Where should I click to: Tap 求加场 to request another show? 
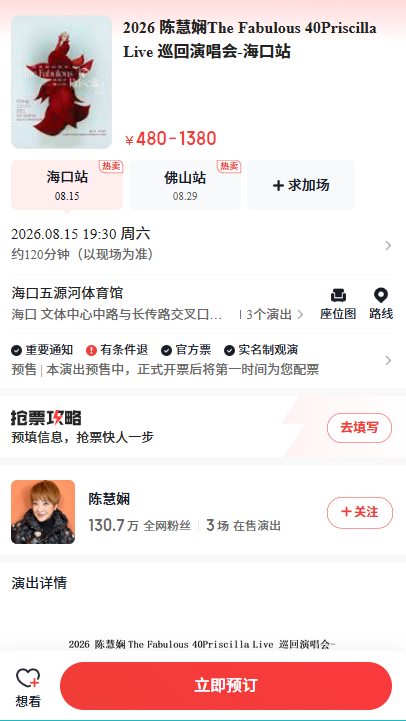(x=301, y=185)
